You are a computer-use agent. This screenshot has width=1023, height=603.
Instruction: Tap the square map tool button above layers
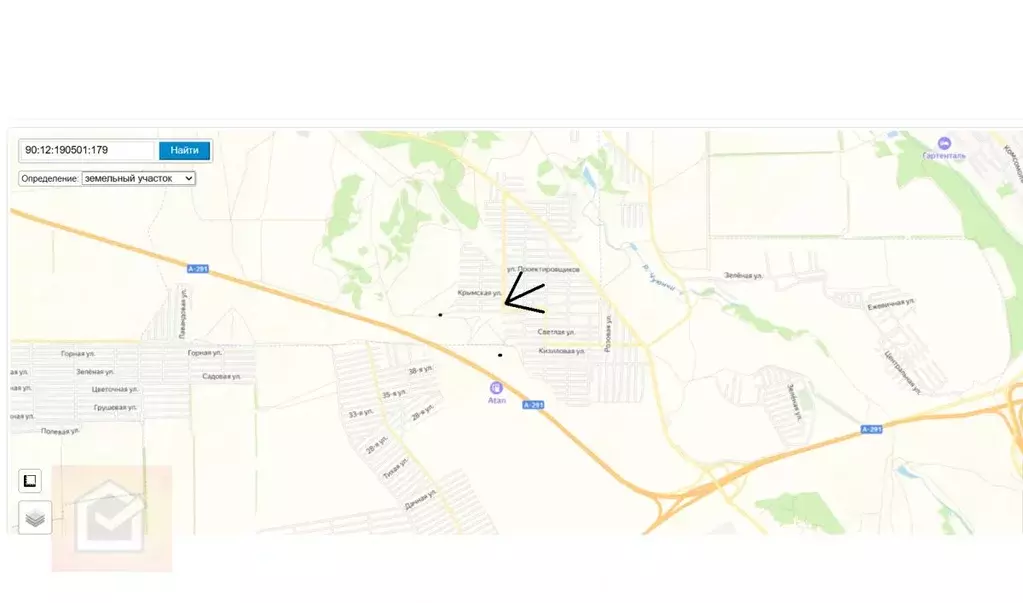[x=30, y=481]
